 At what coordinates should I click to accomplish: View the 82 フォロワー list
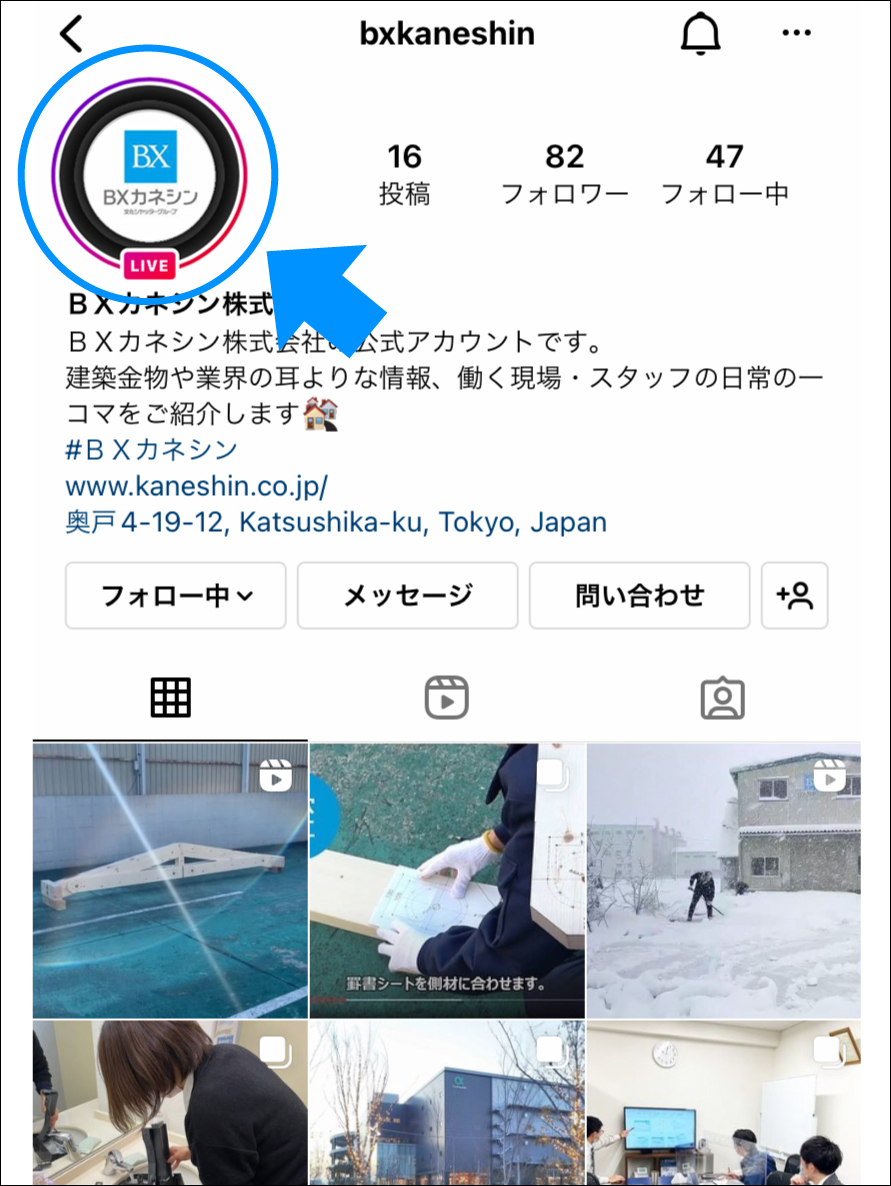pyautogui.click(x=564, y=173)
